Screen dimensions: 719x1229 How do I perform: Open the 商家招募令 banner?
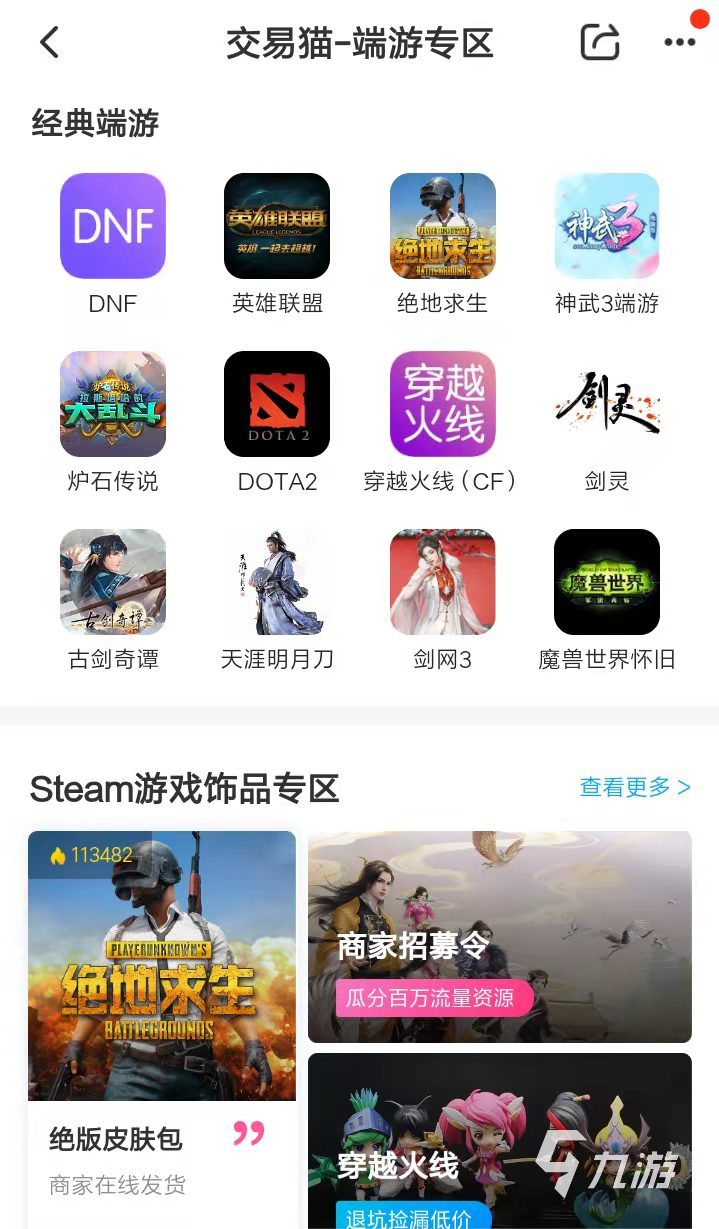[499, 937]
